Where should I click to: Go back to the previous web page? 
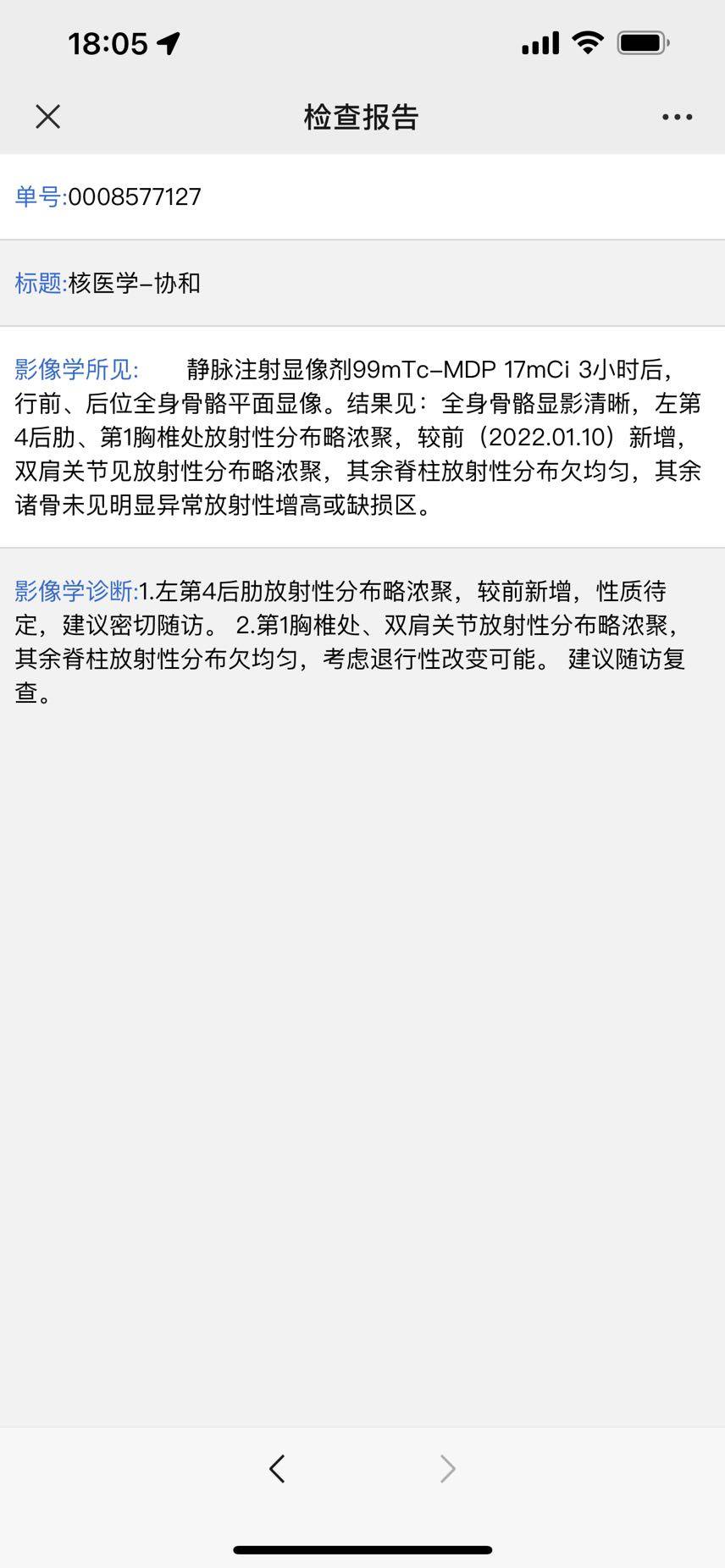277,1468
